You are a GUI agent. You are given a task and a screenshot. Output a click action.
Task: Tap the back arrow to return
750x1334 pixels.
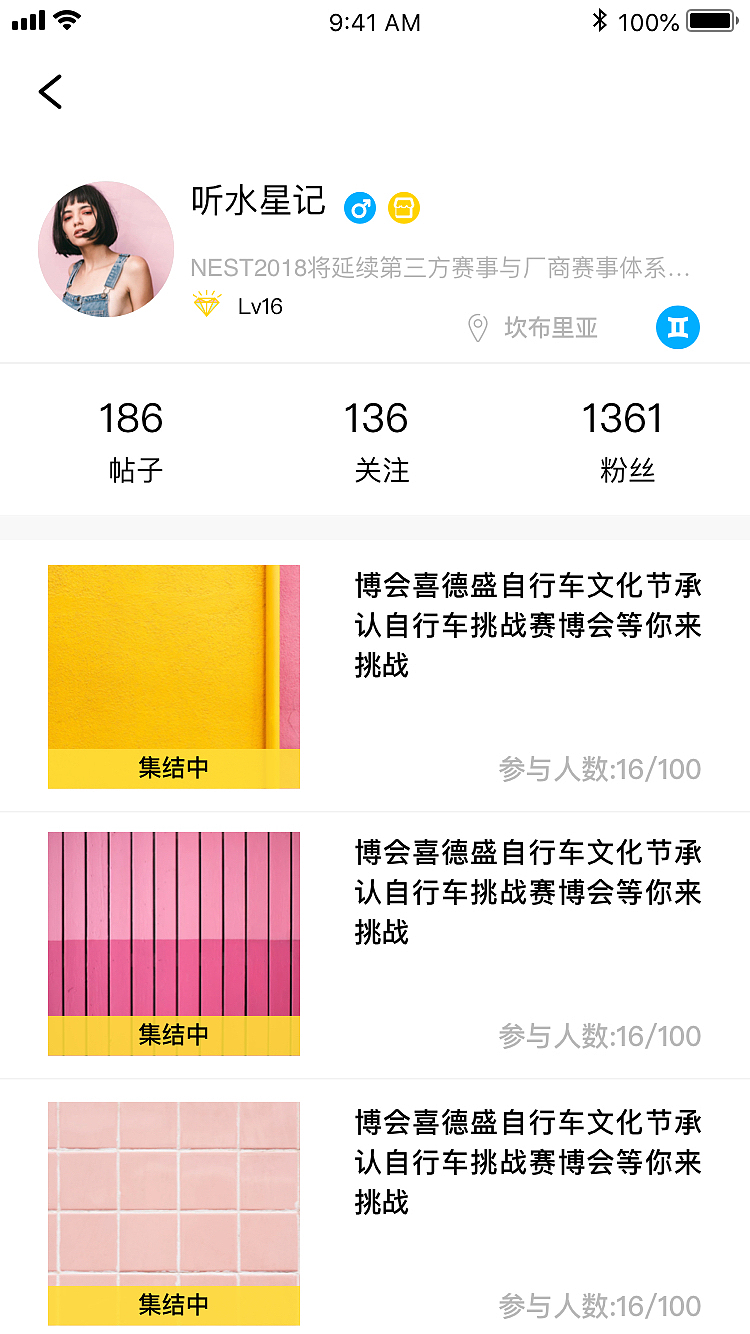click(50, 91)
